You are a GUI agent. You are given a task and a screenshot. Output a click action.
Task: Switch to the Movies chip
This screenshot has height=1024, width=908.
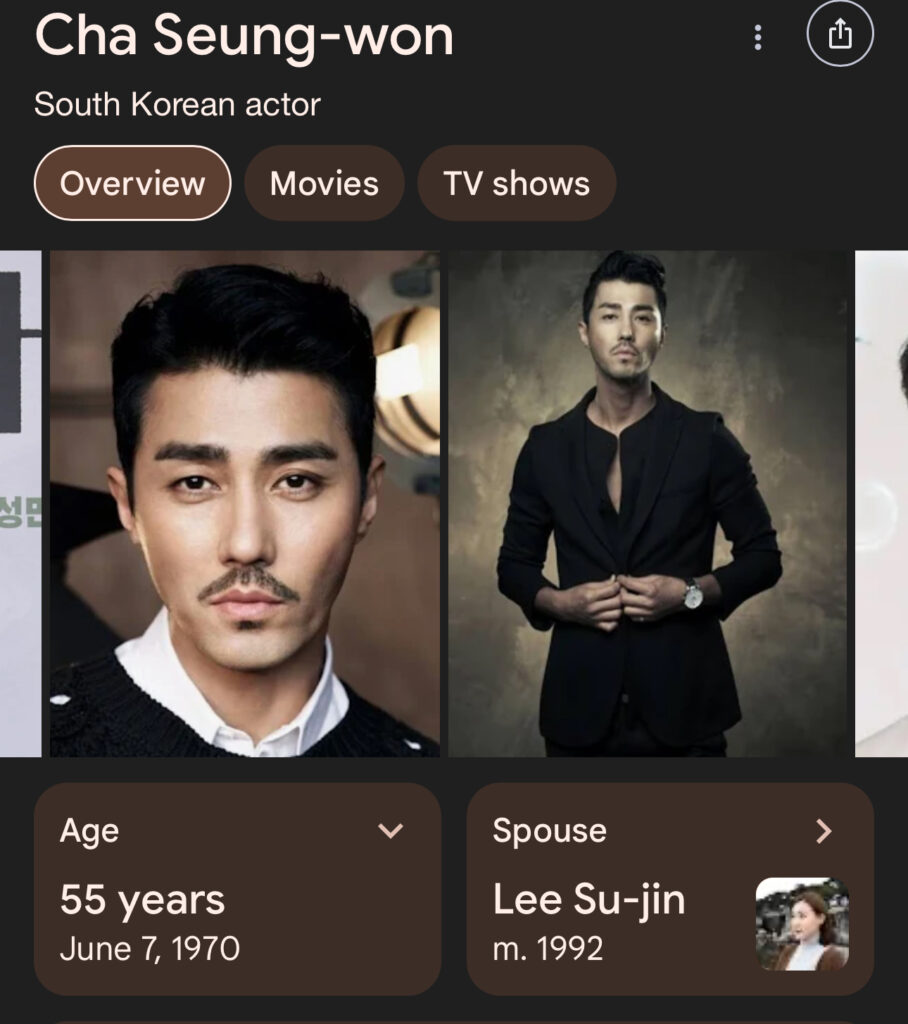(324, 183)
